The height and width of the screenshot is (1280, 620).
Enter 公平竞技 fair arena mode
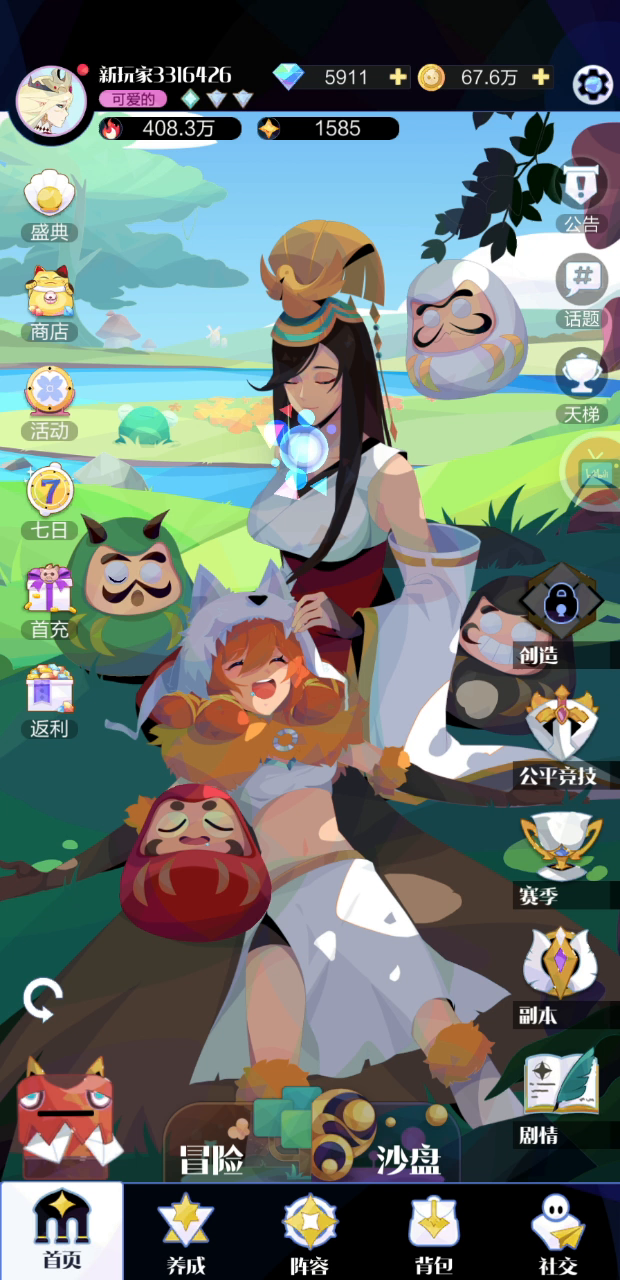point(562,735)
